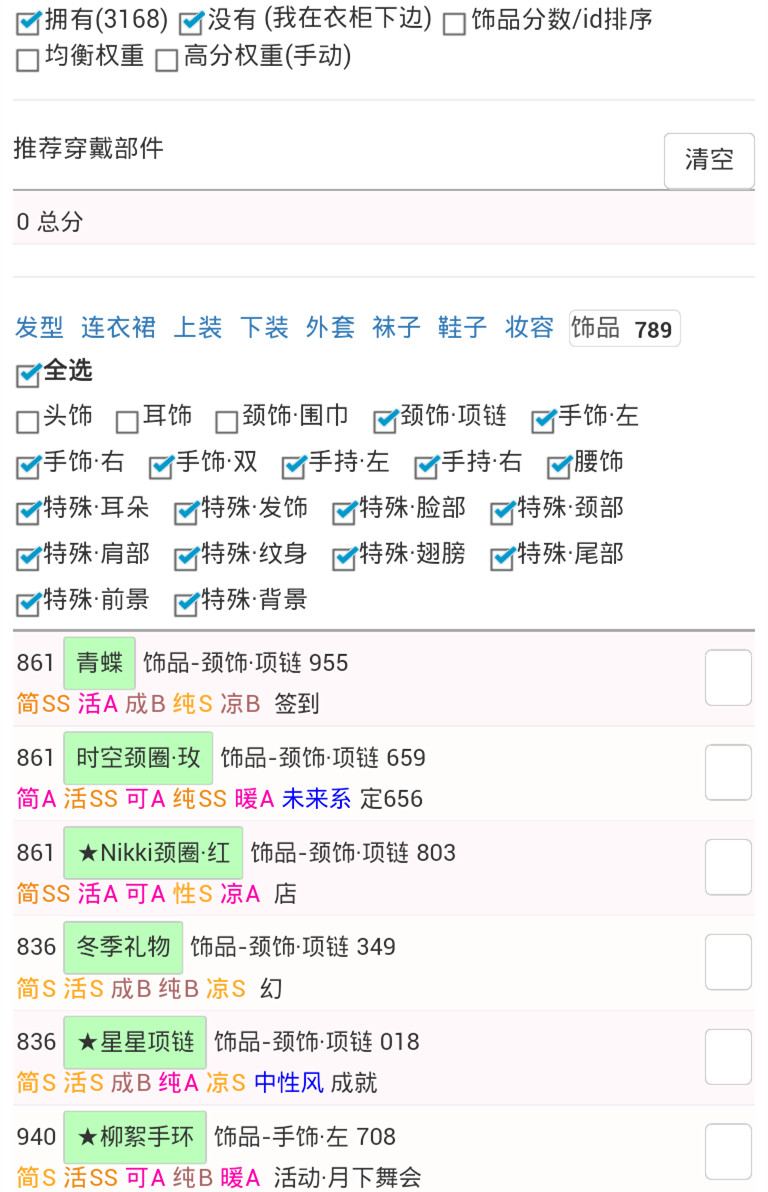Uncheck the 拥有(3168) checkbox
The width and height of the screenshot is (768, 1192).
click(28, 22)
